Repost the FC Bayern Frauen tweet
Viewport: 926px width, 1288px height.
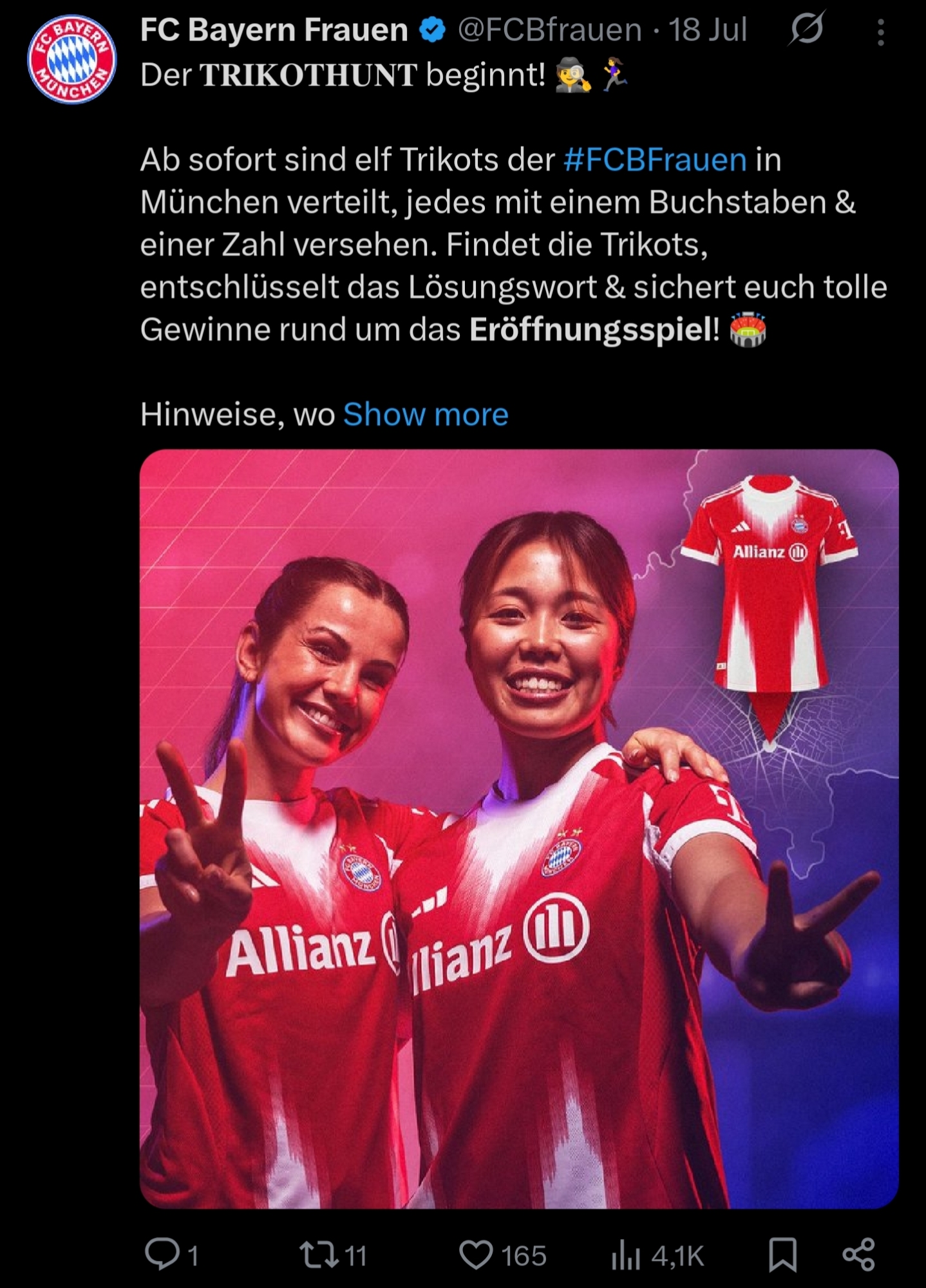320,1255
